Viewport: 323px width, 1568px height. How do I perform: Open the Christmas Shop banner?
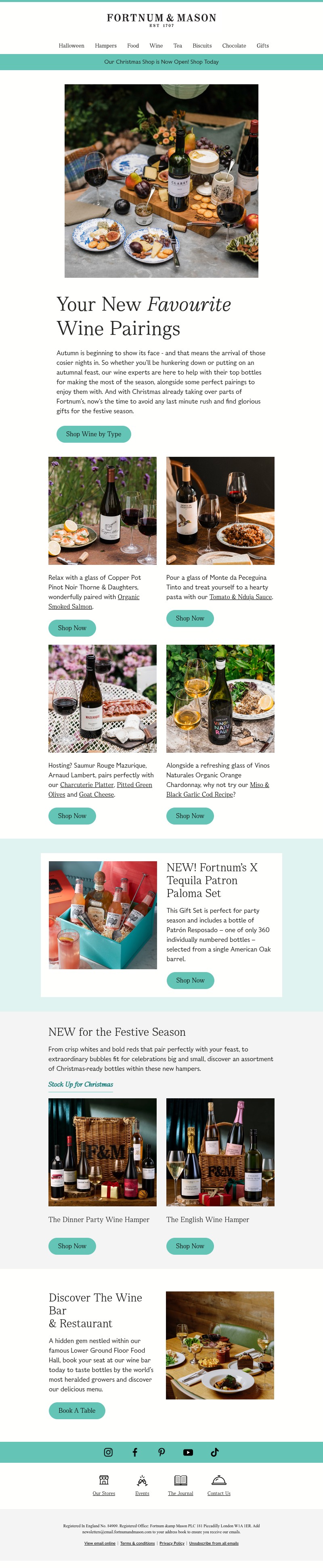(161, 62)
